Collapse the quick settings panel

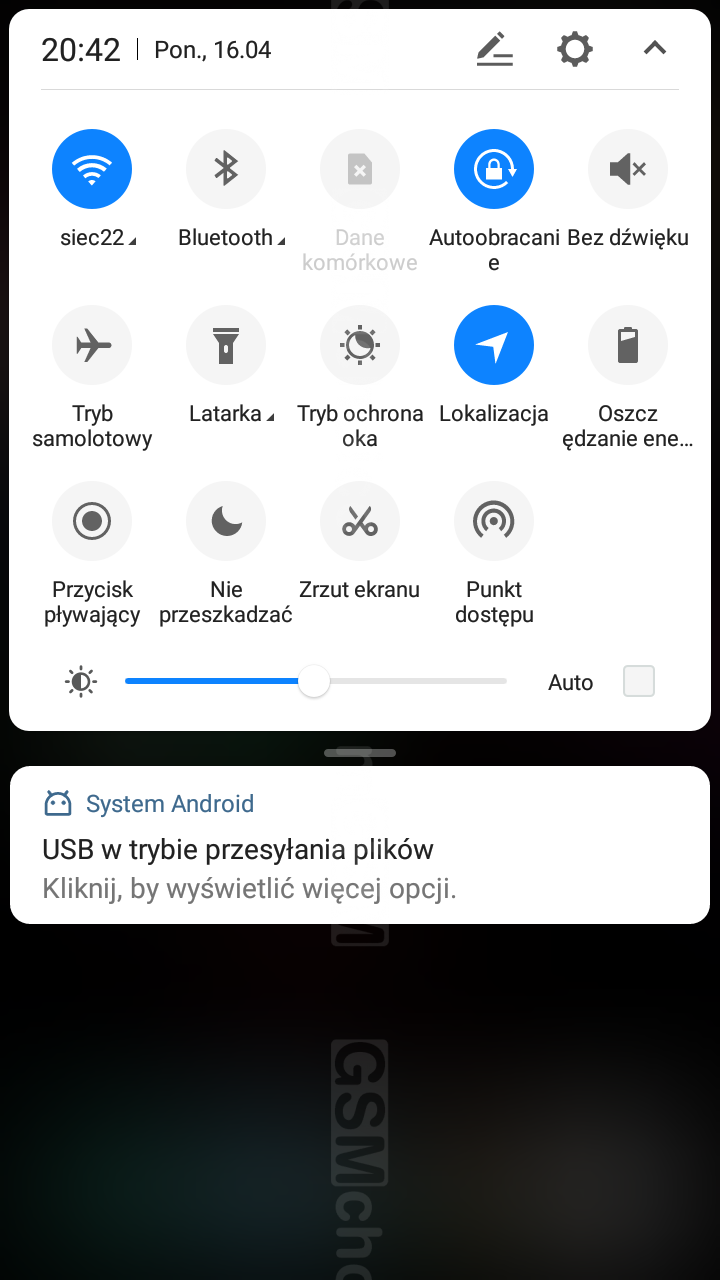(x=655, y=48)
